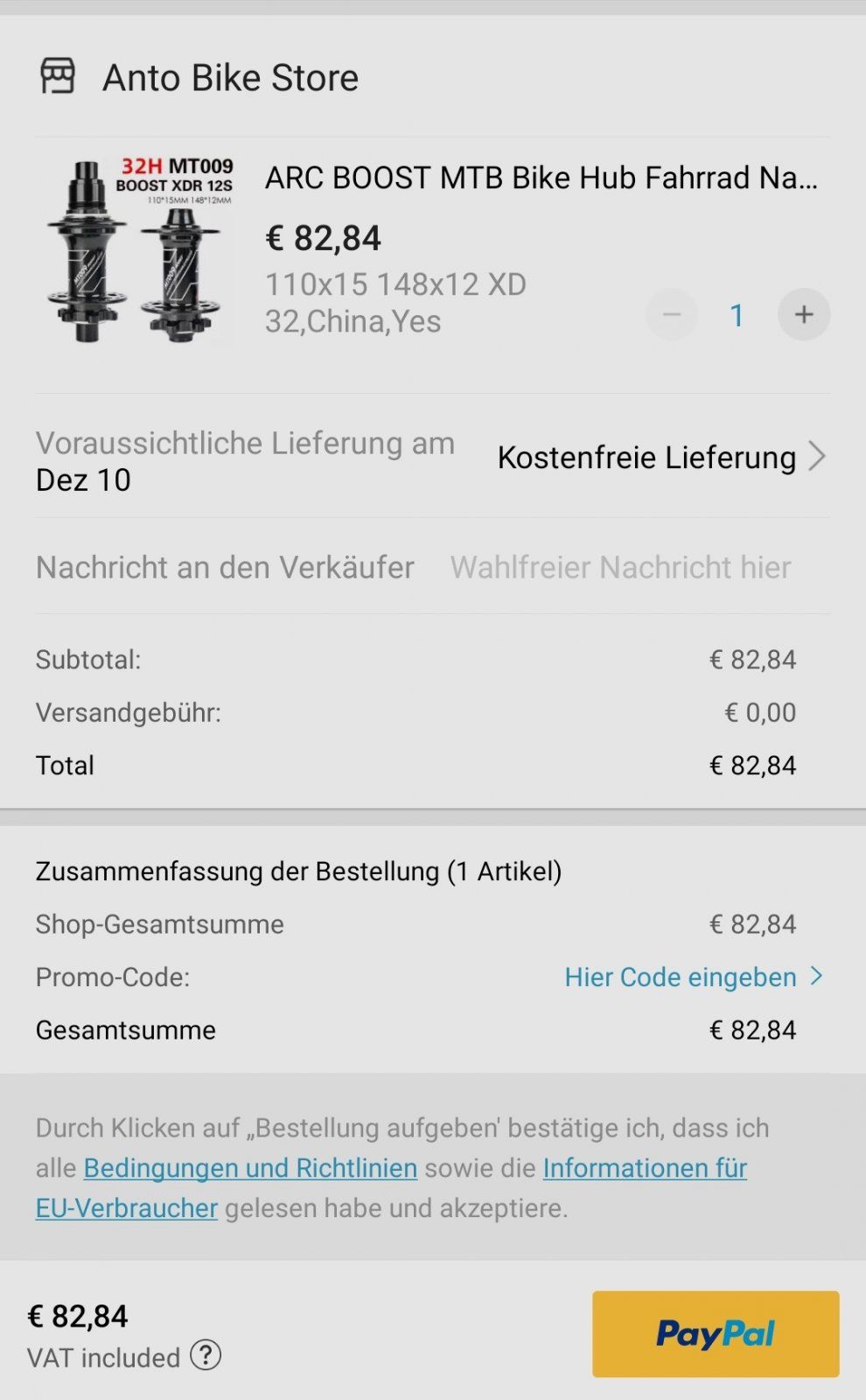Open the Anto Bike Store page
Screen dimensions: 866x1400
click(230, 78)
